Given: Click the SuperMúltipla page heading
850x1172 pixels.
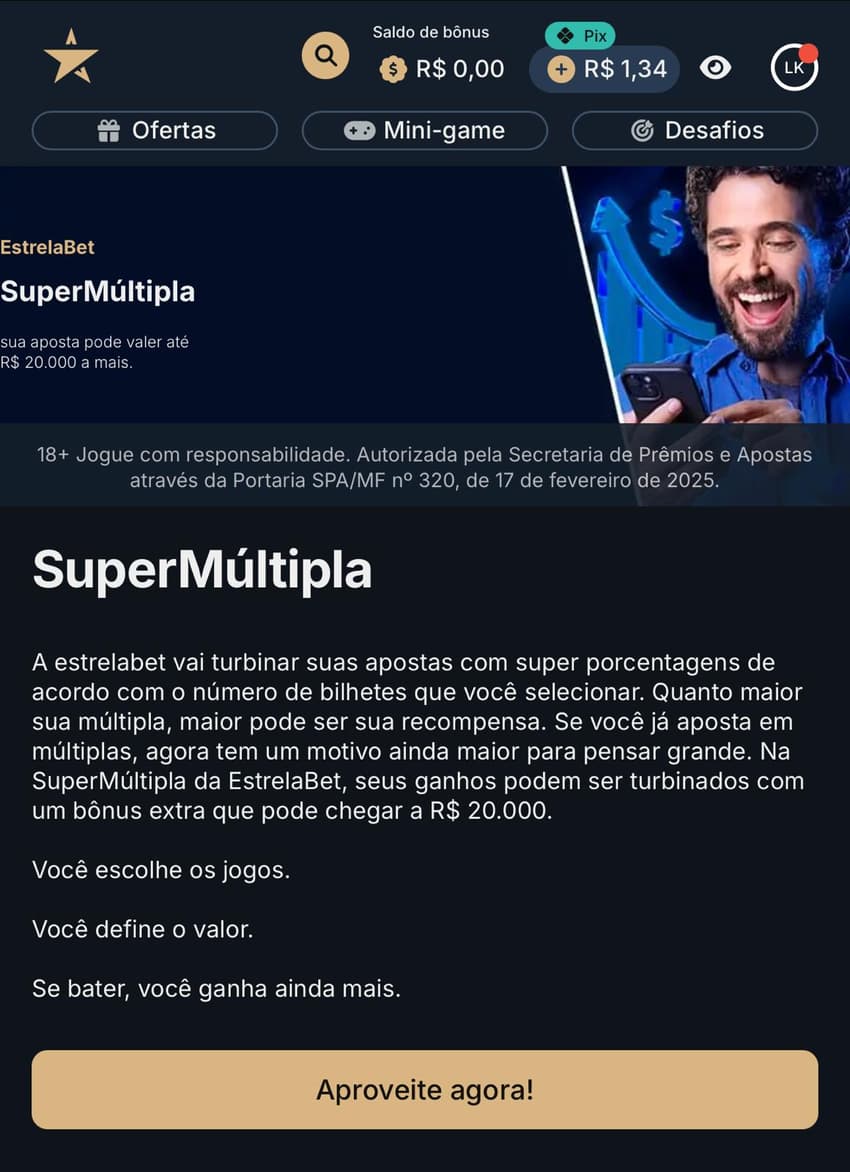Looking at the screenshot, I should point(200,570).
